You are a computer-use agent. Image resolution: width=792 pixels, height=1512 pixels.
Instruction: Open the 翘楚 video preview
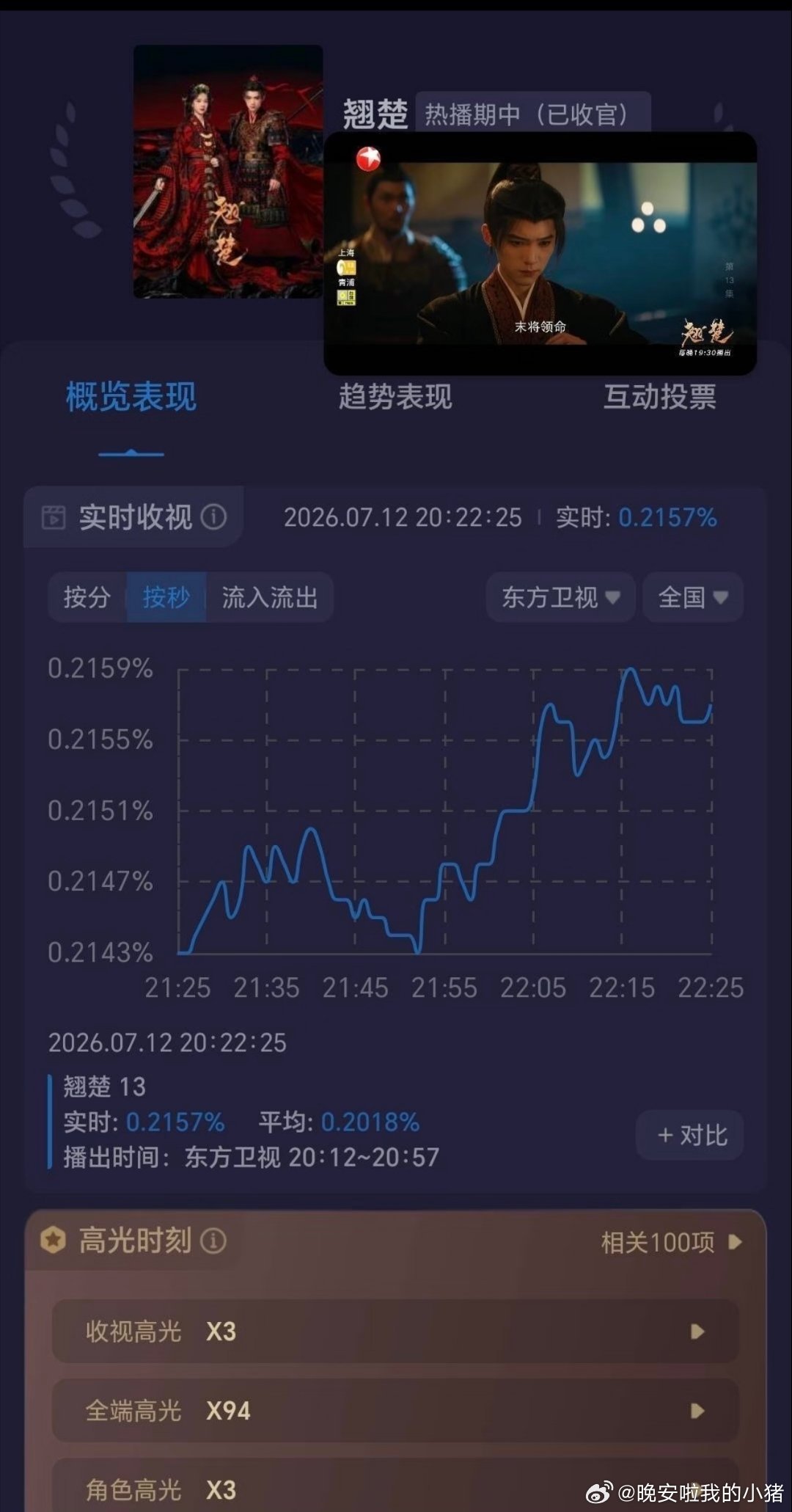point(540,253)
